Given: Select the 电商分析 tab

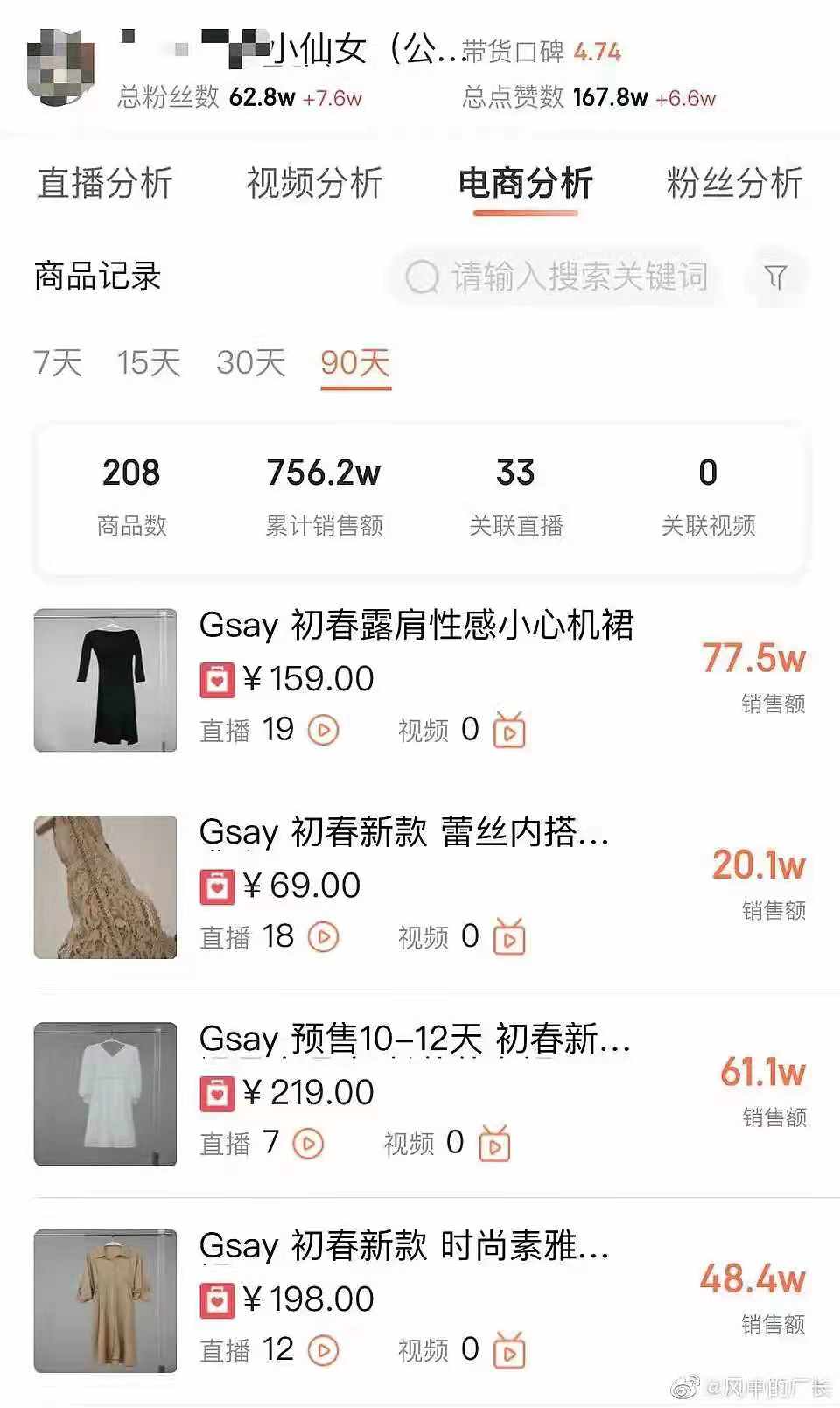Looking at the screenshot, I should (x=525, y=184).
